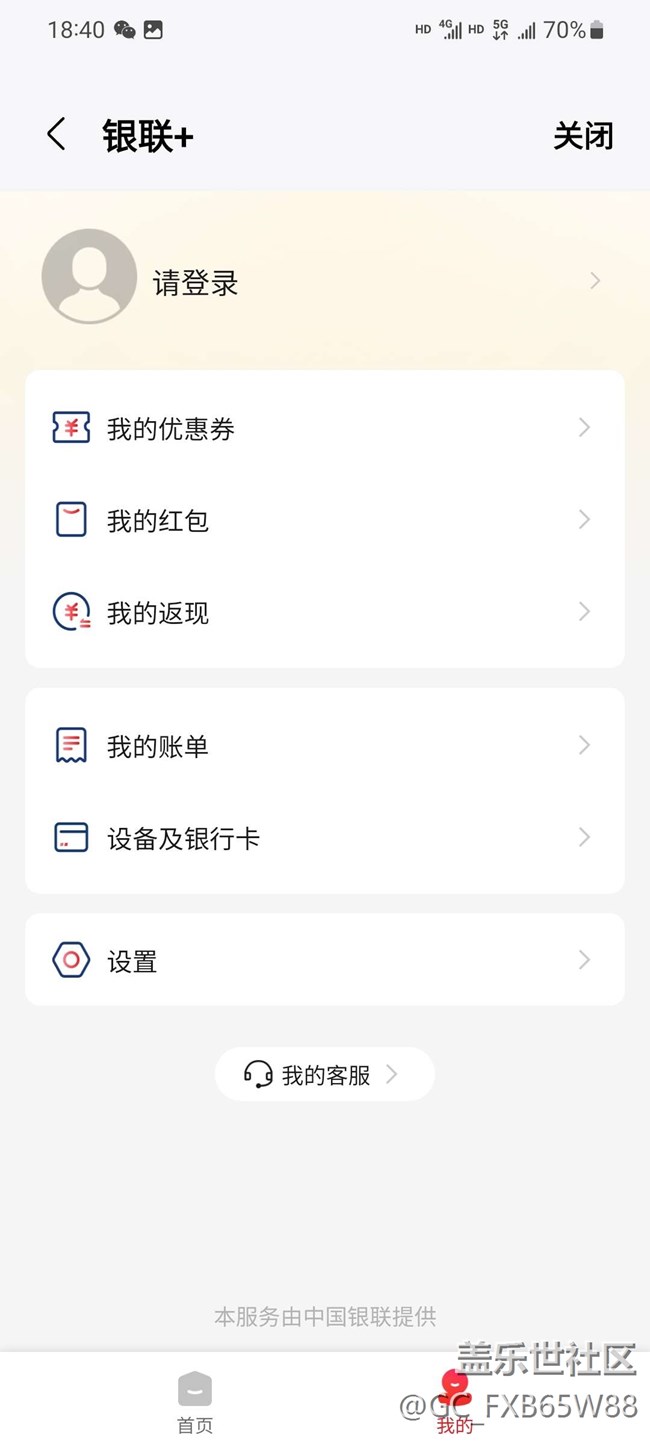The image size is (650, 1444).
Task: Select the 我的 tab
Action: (455, 1402)
